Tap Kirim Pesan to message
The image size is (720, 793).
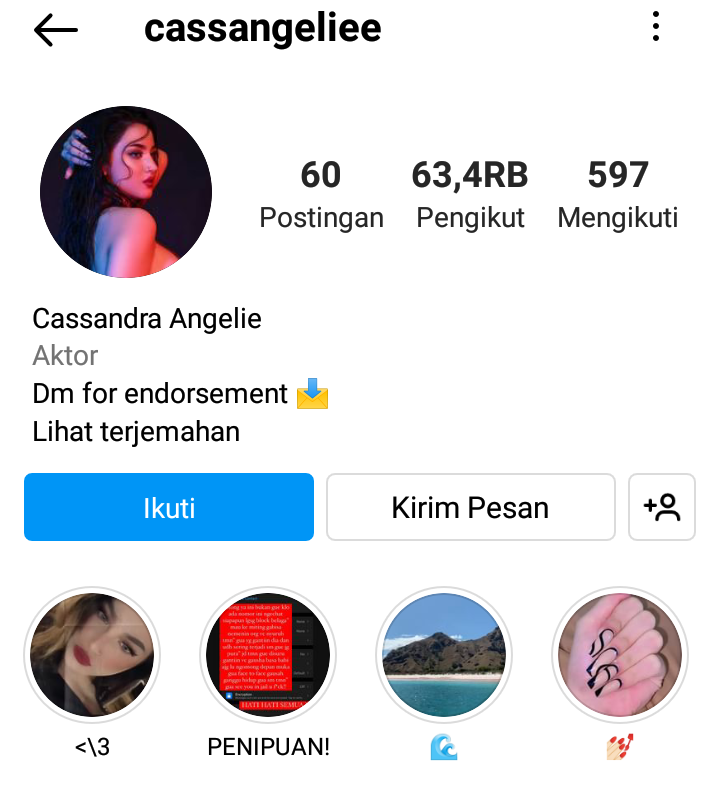470,507
